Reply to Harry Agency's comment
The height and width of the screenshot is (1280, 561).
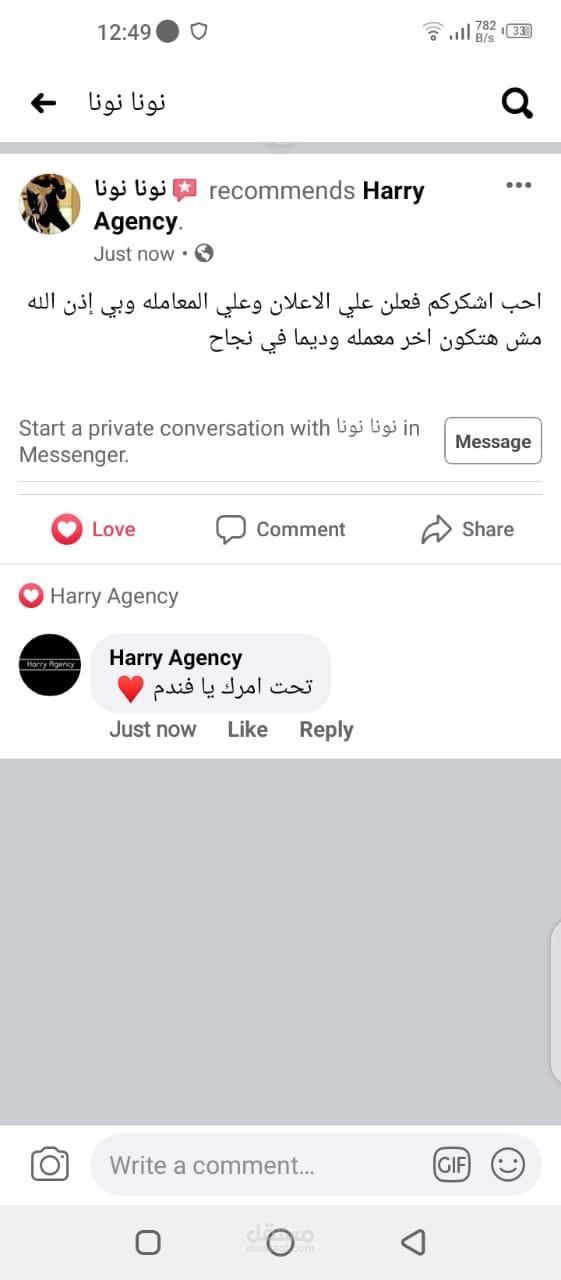click(326, 729)
